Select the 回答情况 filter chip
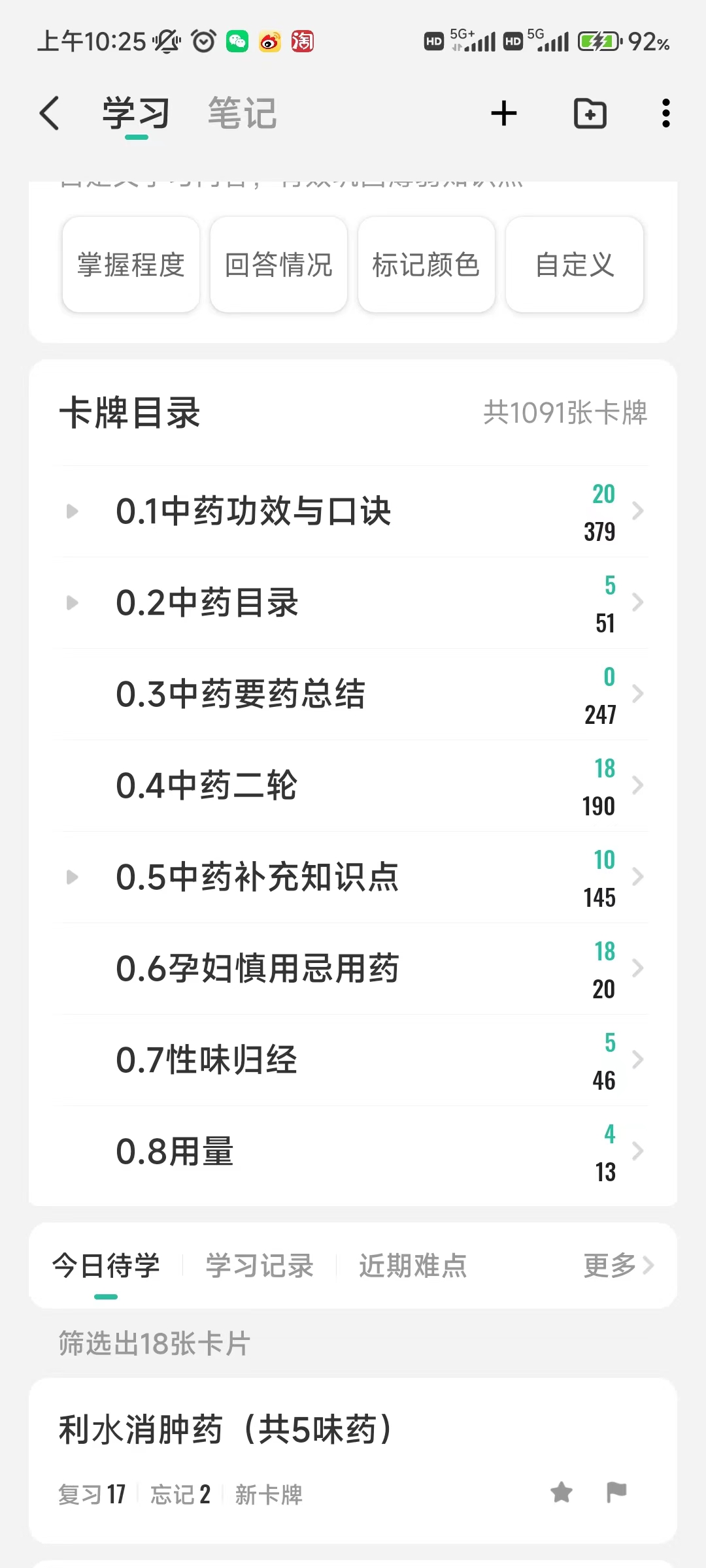Screen dimensions: 706x1568 click(278, 265)
